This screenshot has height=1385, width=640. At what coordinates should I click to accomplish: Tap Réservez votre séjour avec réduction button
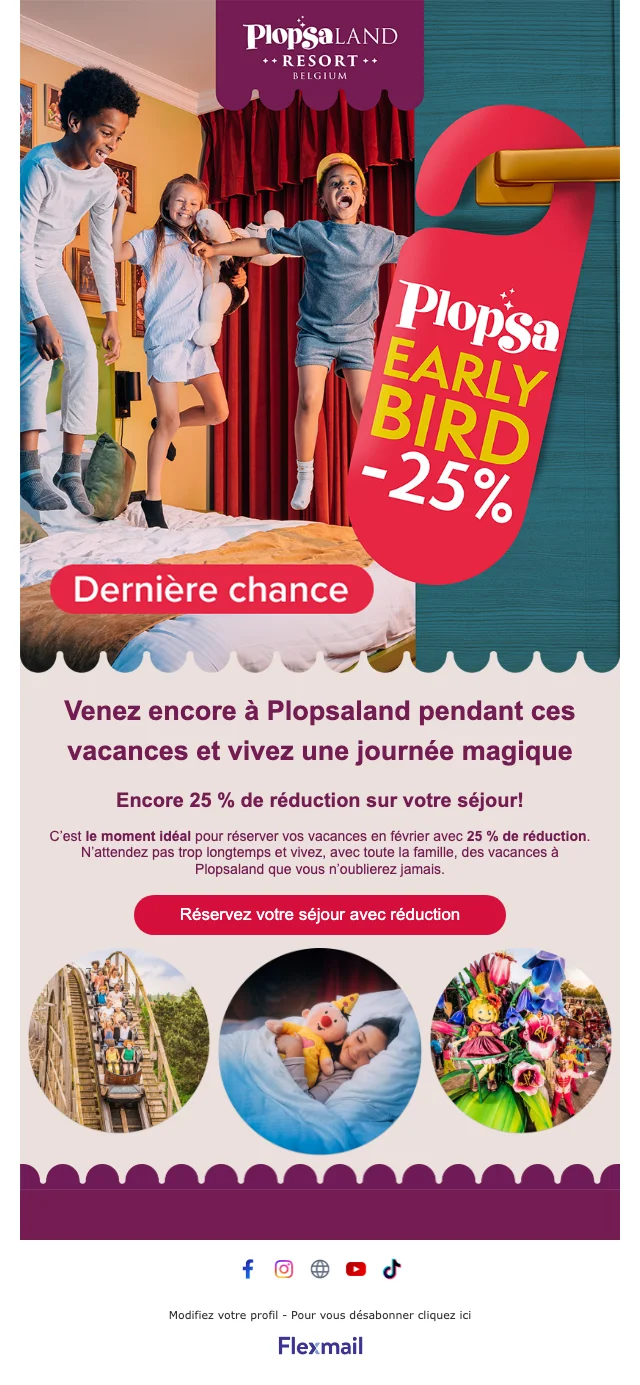(x=320, y=915)
